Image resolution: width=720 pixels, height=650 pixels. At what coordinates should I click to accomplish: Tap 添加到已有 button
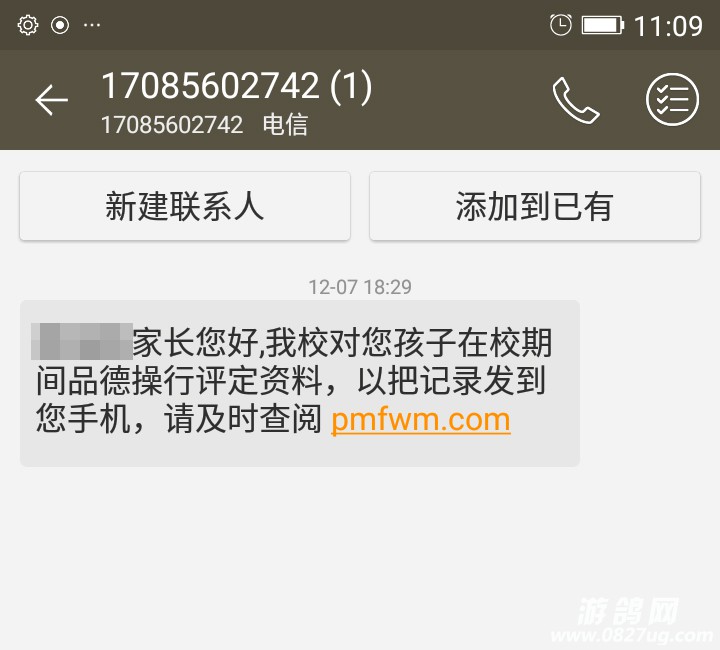coord(534,206)
